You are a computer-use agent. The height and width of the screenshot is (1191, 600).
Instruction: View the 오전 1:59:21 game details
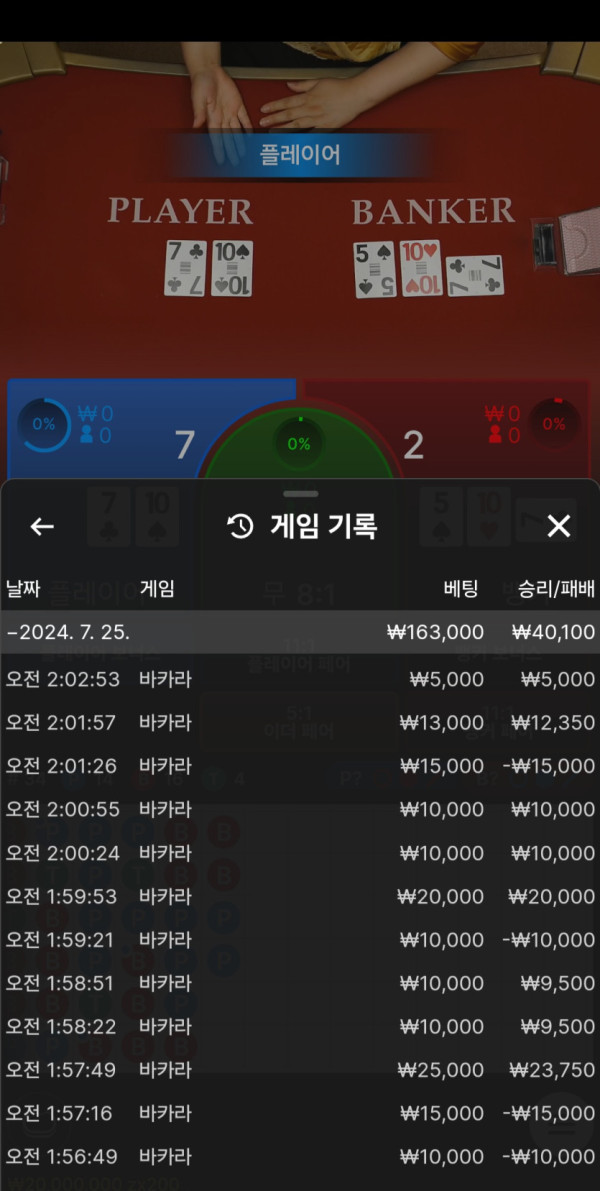(x=300, y=940)
